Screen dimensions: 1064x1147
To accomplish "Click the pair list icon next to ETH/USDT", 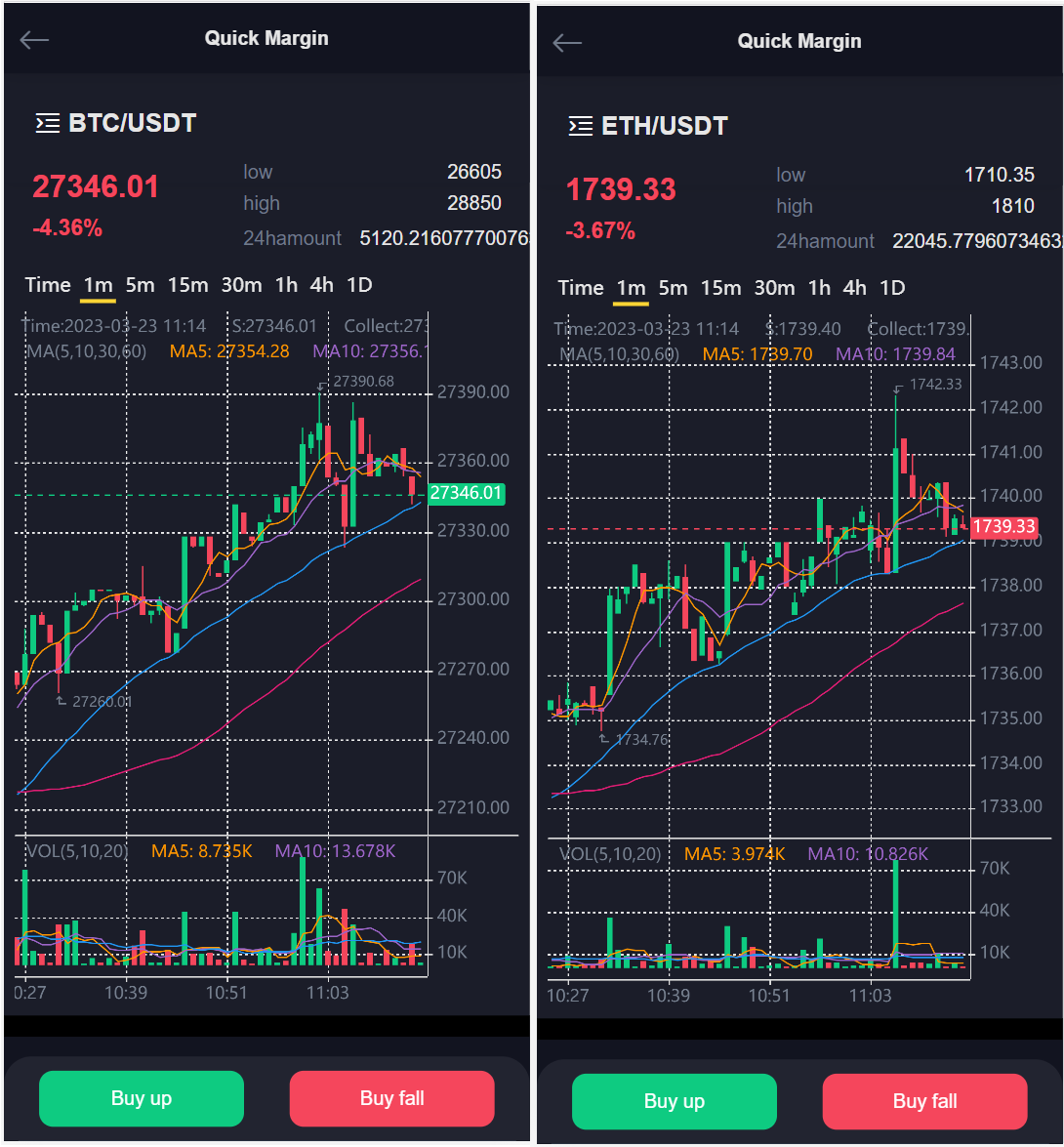I will [578, 126].
